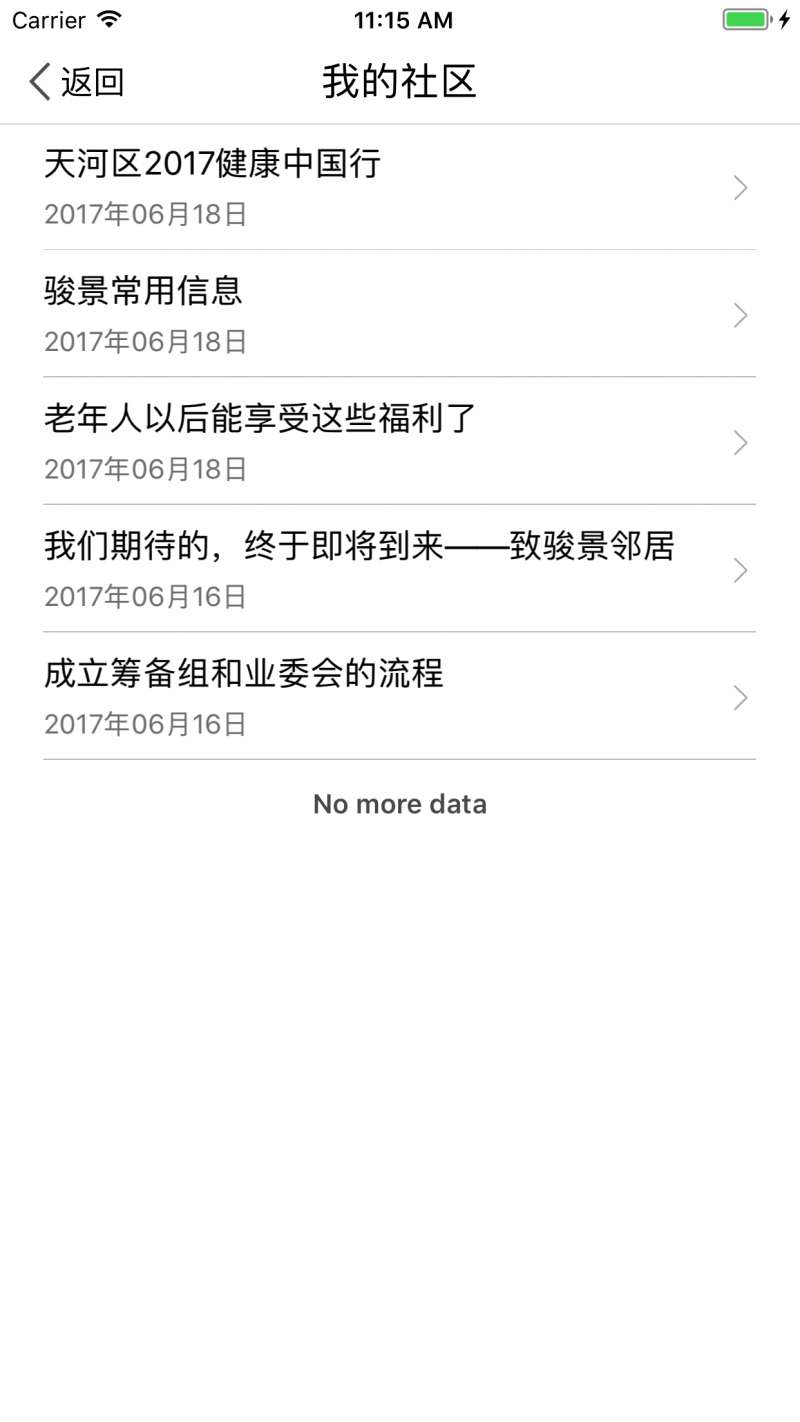
Task: View the post 老年人以后能享受这些福利了
Action: coord(400,441)
